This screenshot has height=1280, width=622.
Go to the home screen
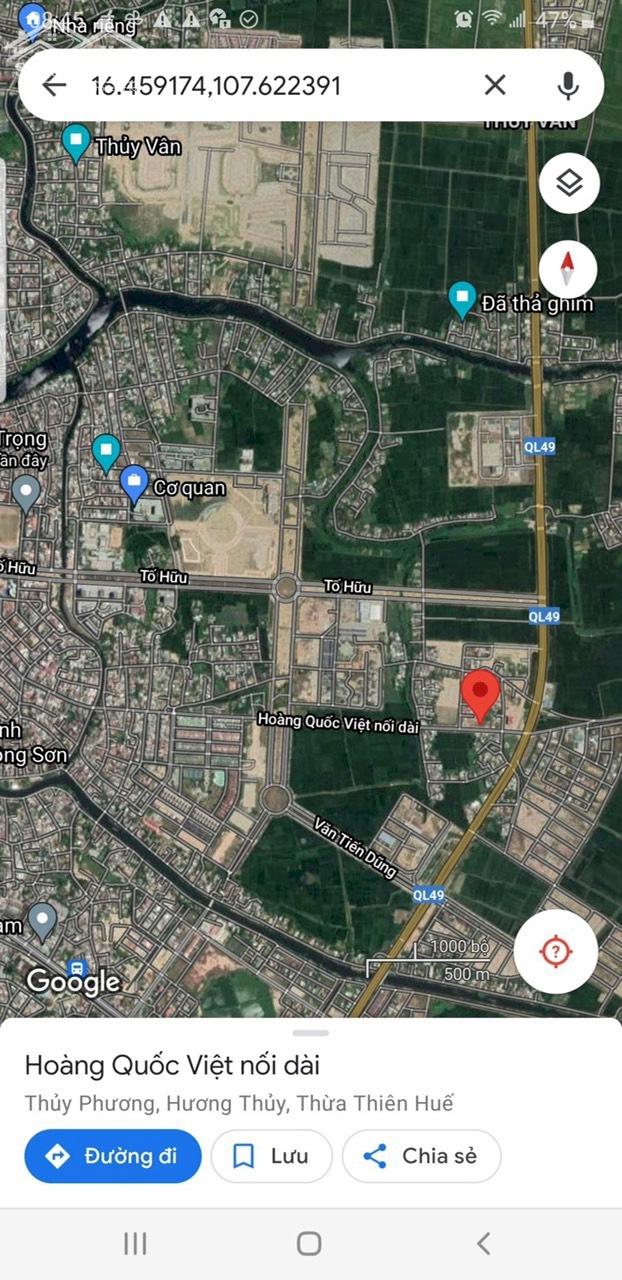coord(309,1243)
